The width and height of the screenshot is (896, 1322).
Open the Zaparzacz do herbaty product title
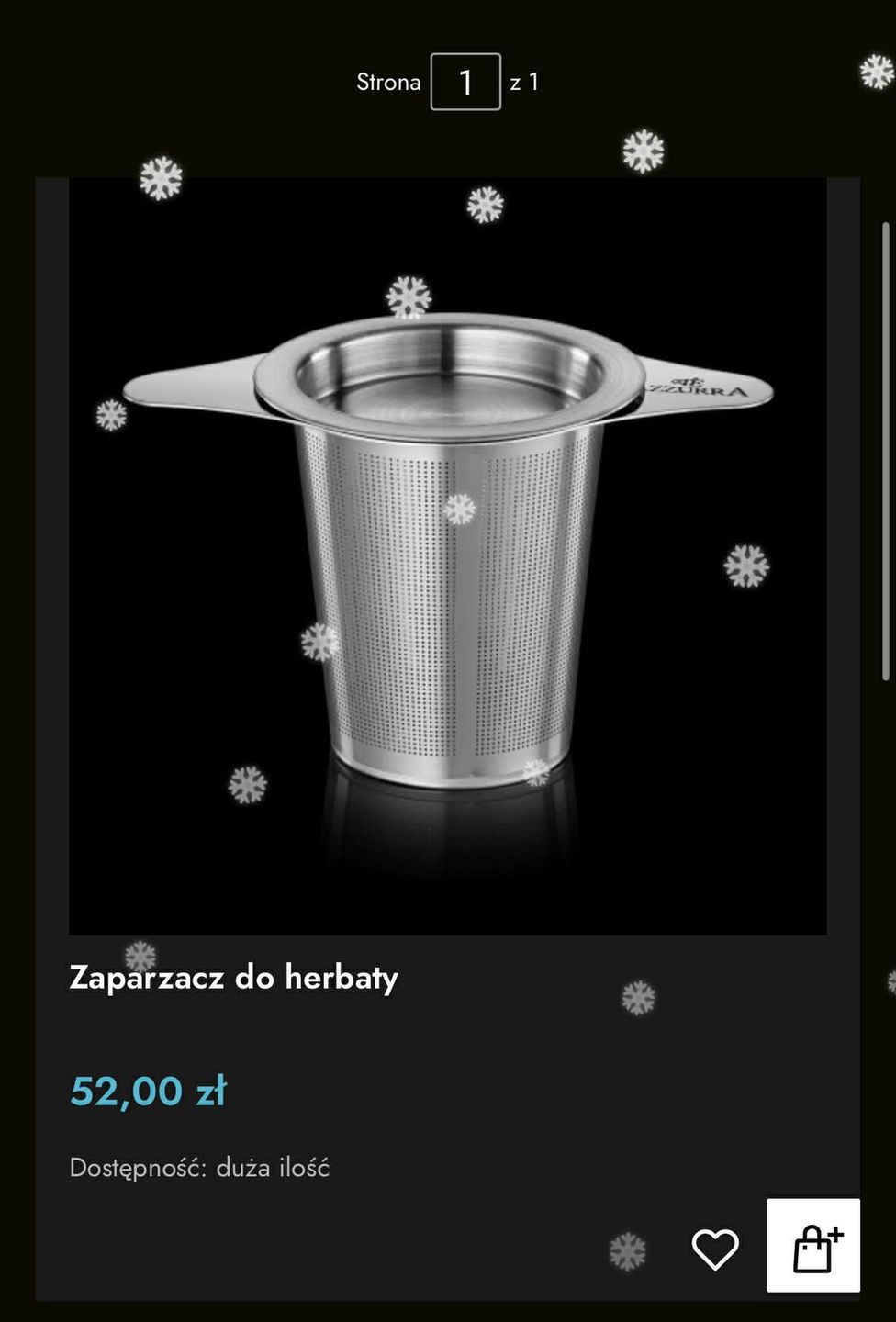[x=234, y=977]
